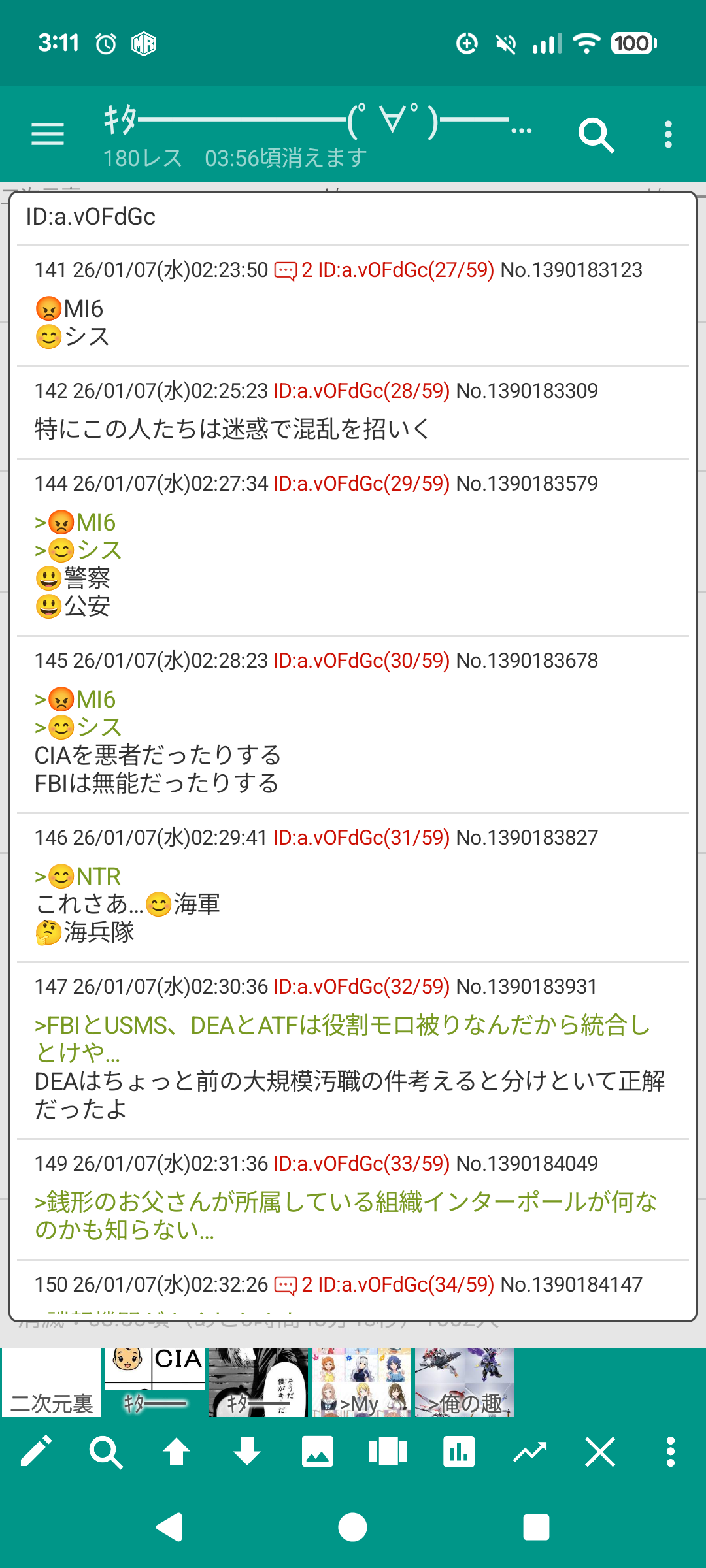
Task: Tap the carousel view icon in the toolbar
Action: (x=388, y=1452)
